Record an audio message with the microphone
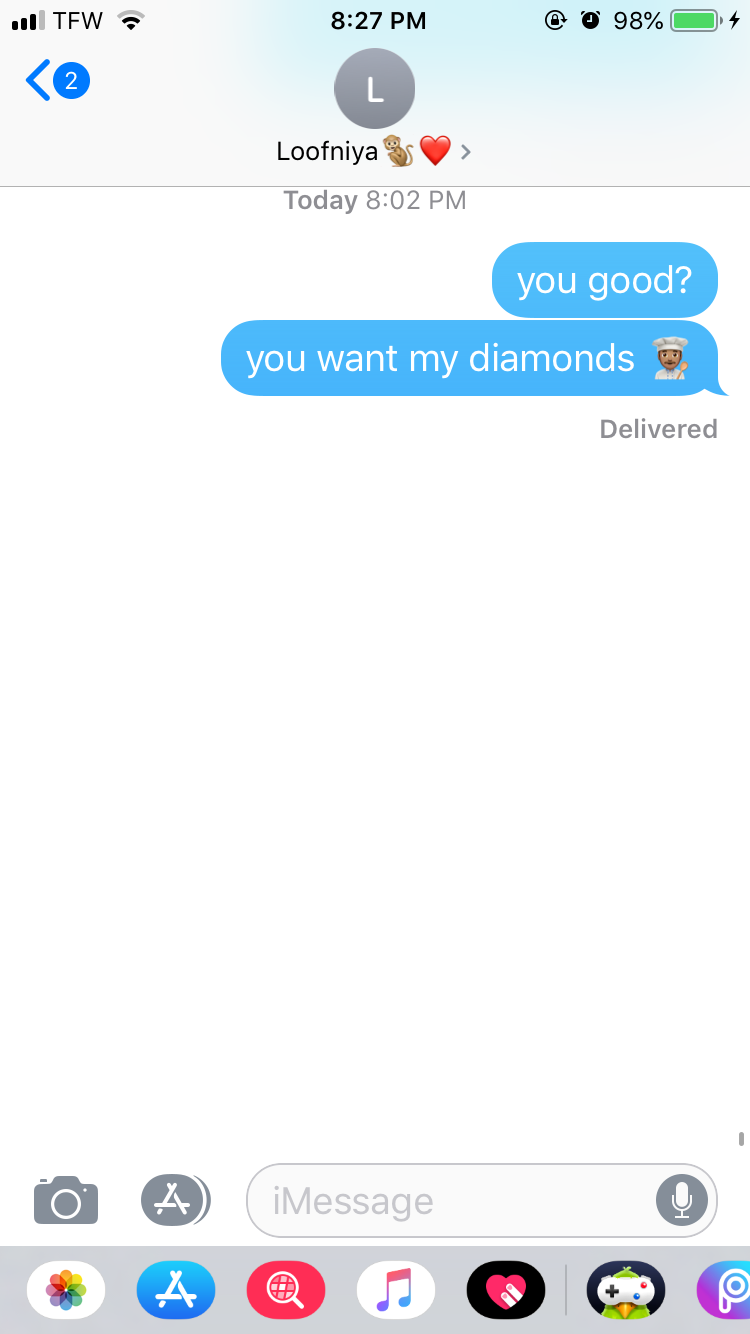Viewport: 750px width, 1334px height. click(x=682, y=1199)
